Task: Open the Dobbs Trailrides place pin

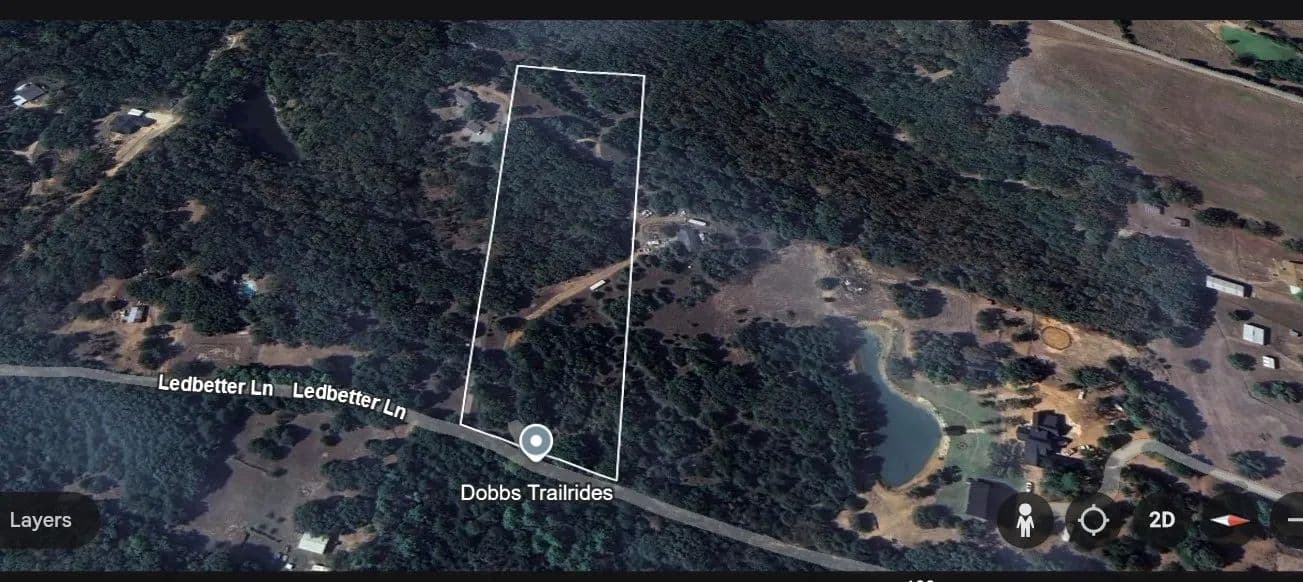Action: [536, 442]
